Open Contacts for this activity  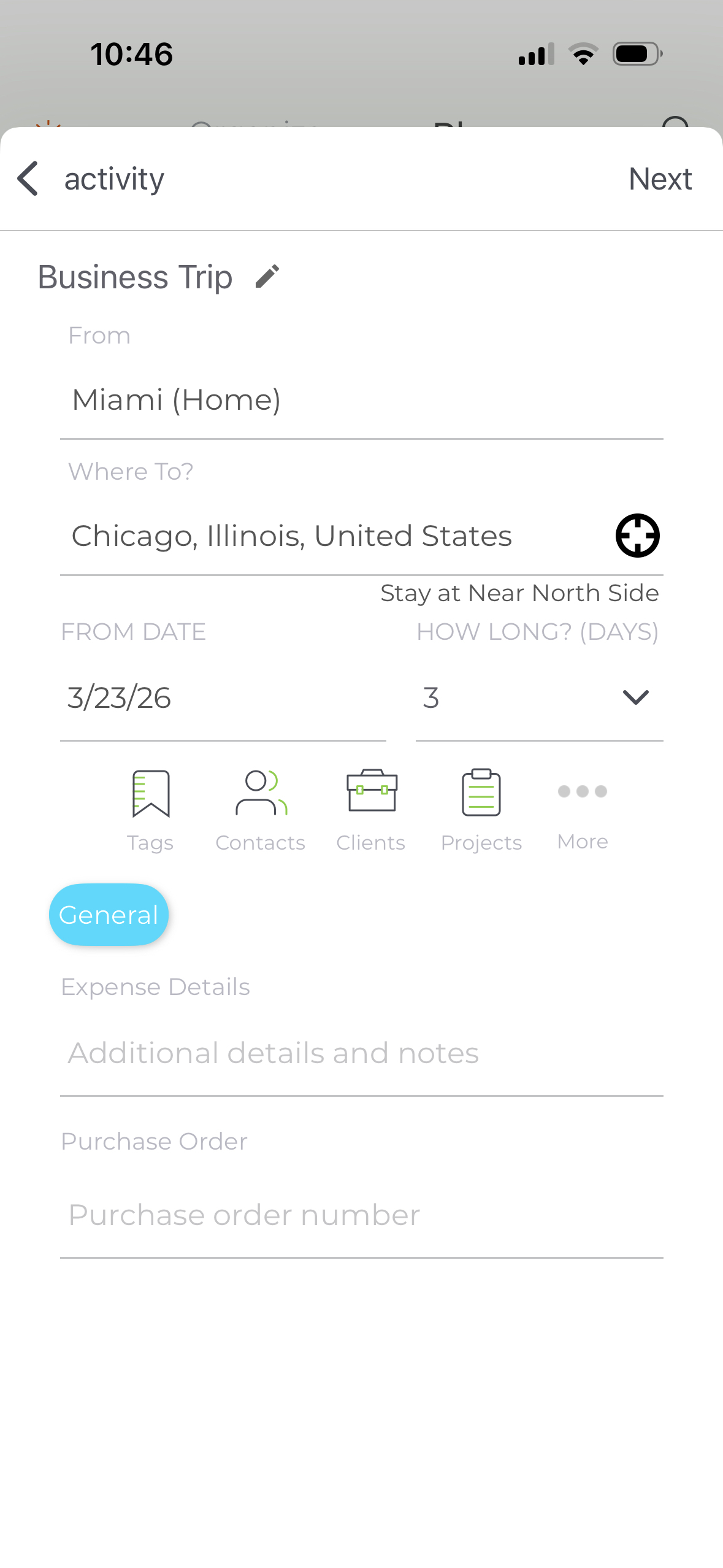point(261,810)
